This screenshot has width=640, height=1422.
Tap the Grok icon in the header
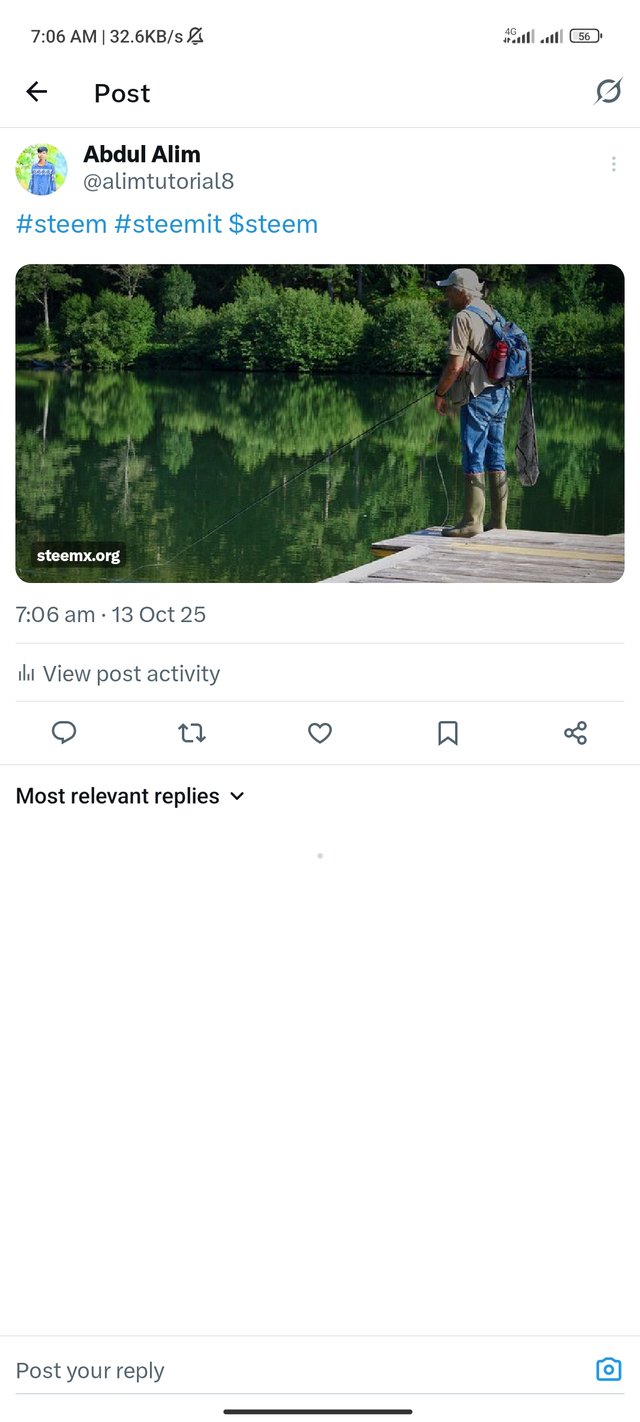608,92
